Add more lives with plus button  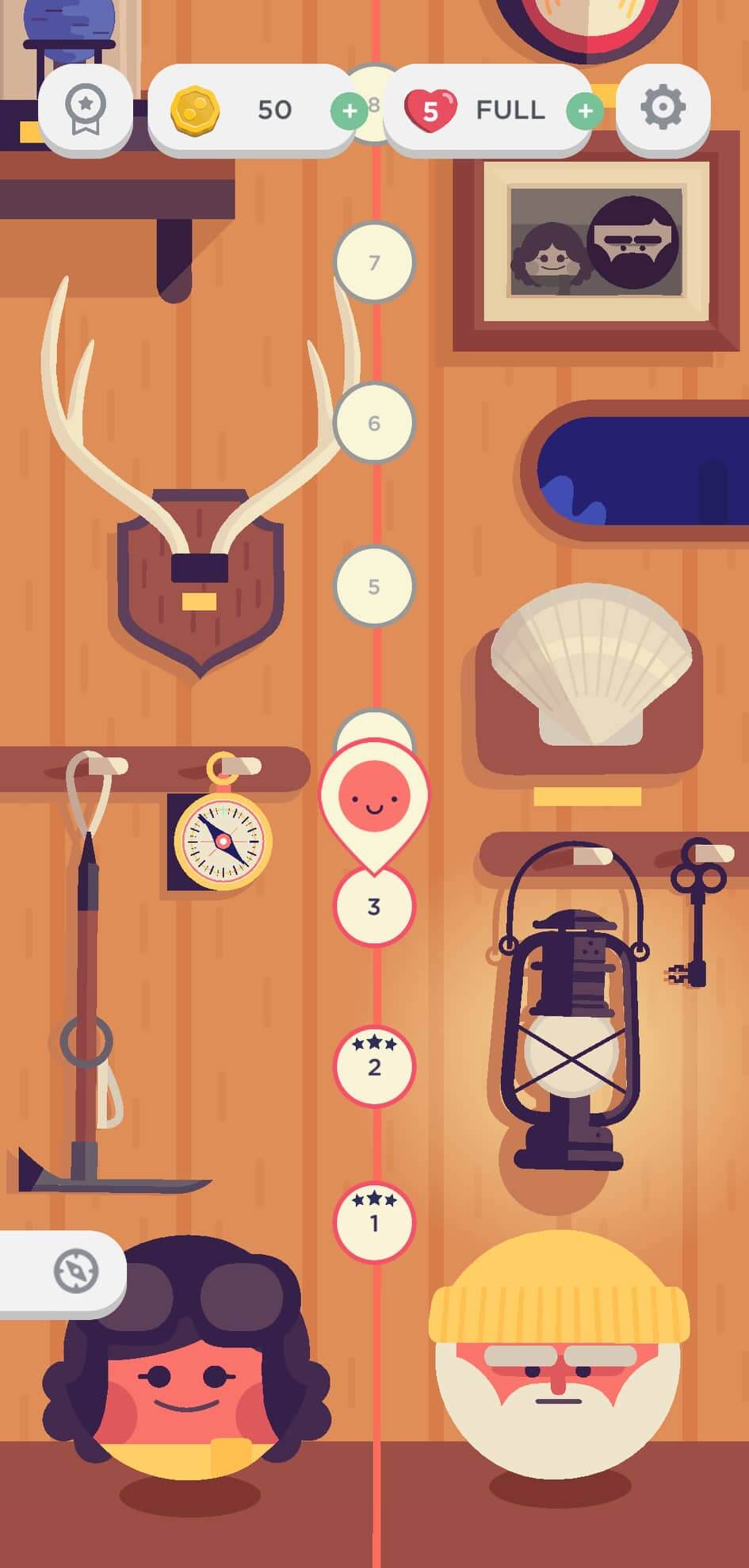585,111
